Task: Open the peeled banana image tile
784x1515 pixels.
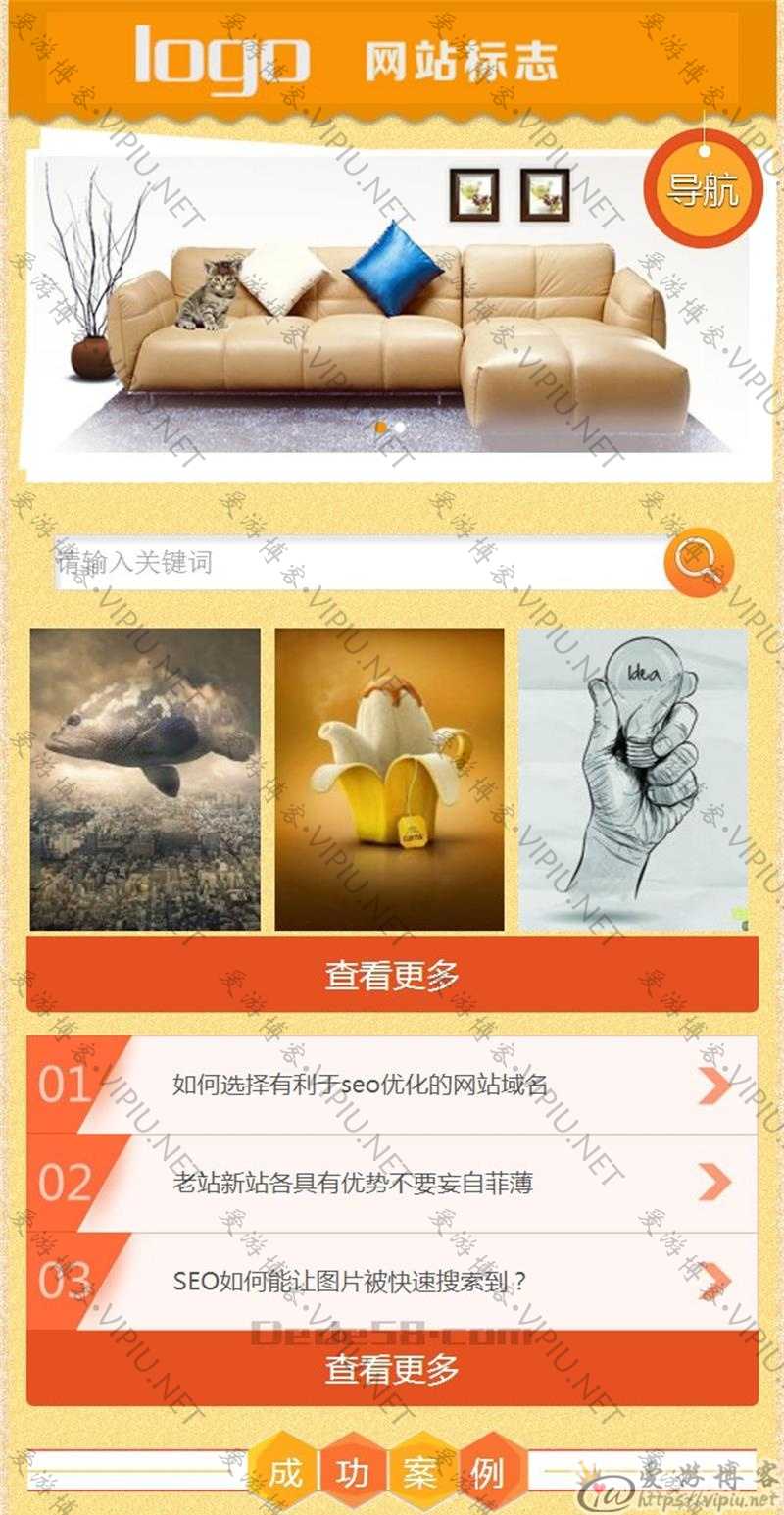Action: (x=389, y=780)
